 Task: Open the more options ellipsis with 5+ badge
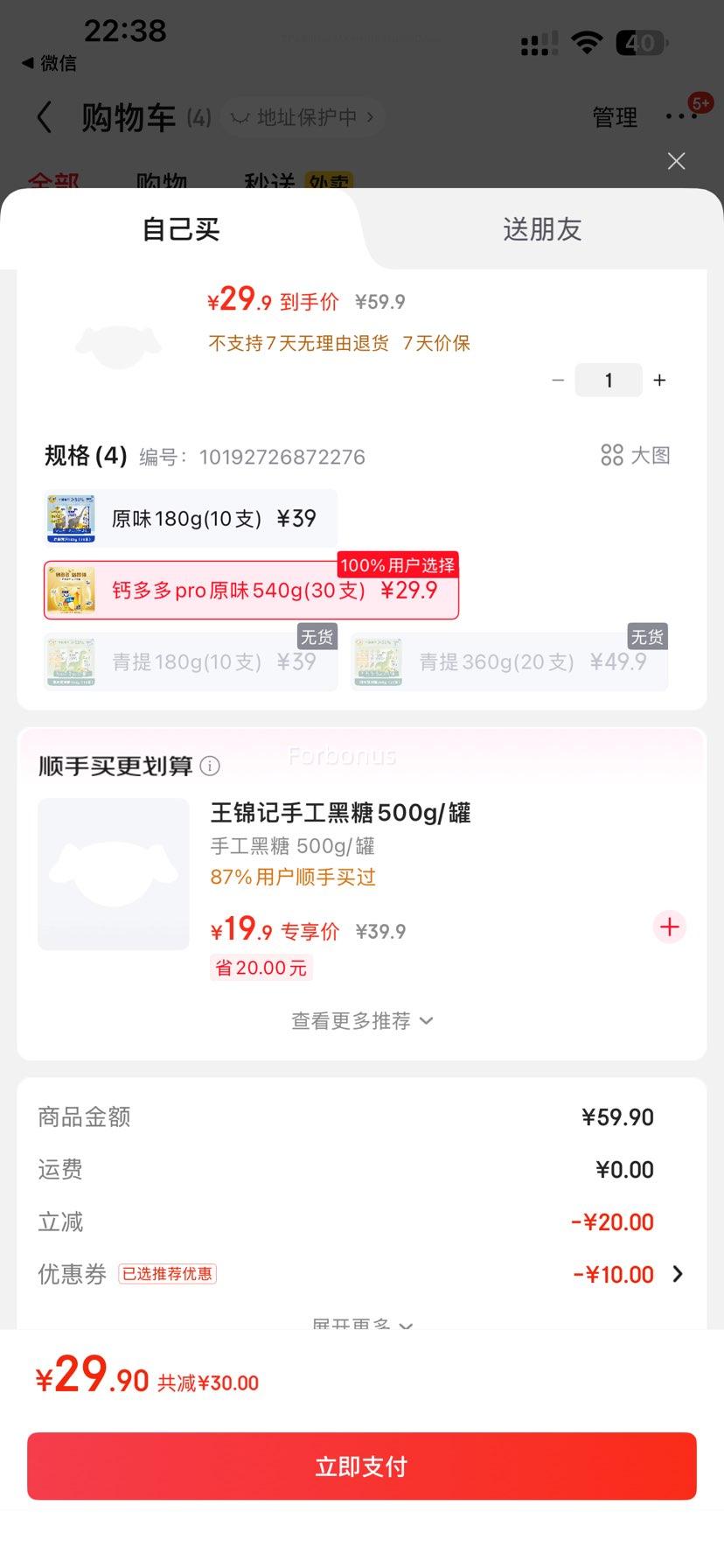(682, 116)
